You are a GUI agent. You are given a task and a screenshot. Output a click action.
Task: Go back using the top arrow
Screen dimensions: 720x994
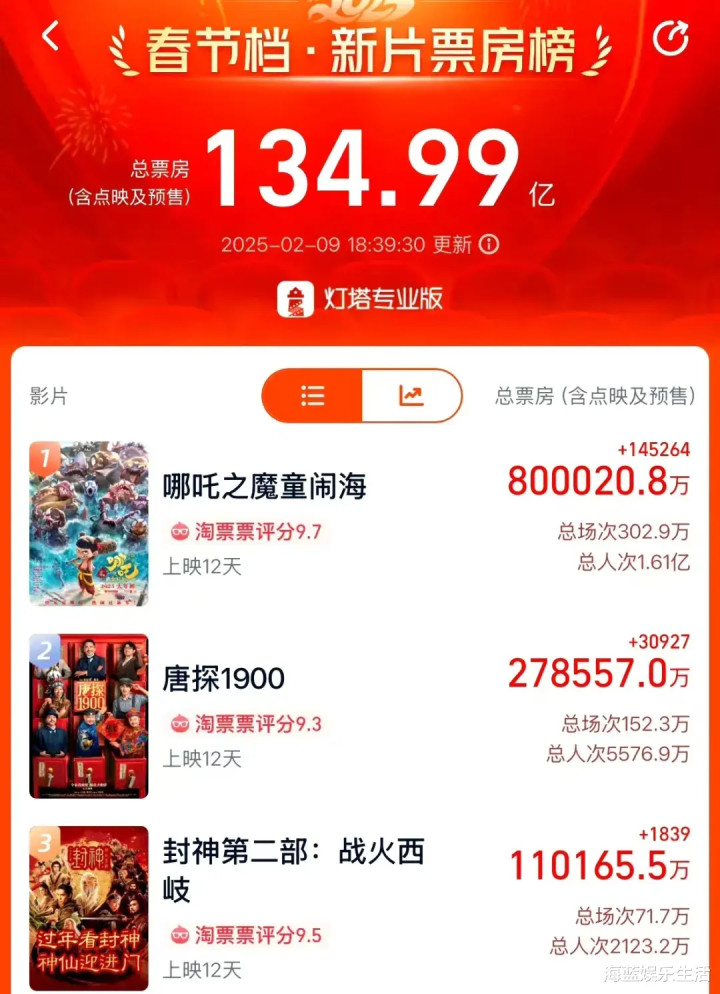click(x=51, y=37)
